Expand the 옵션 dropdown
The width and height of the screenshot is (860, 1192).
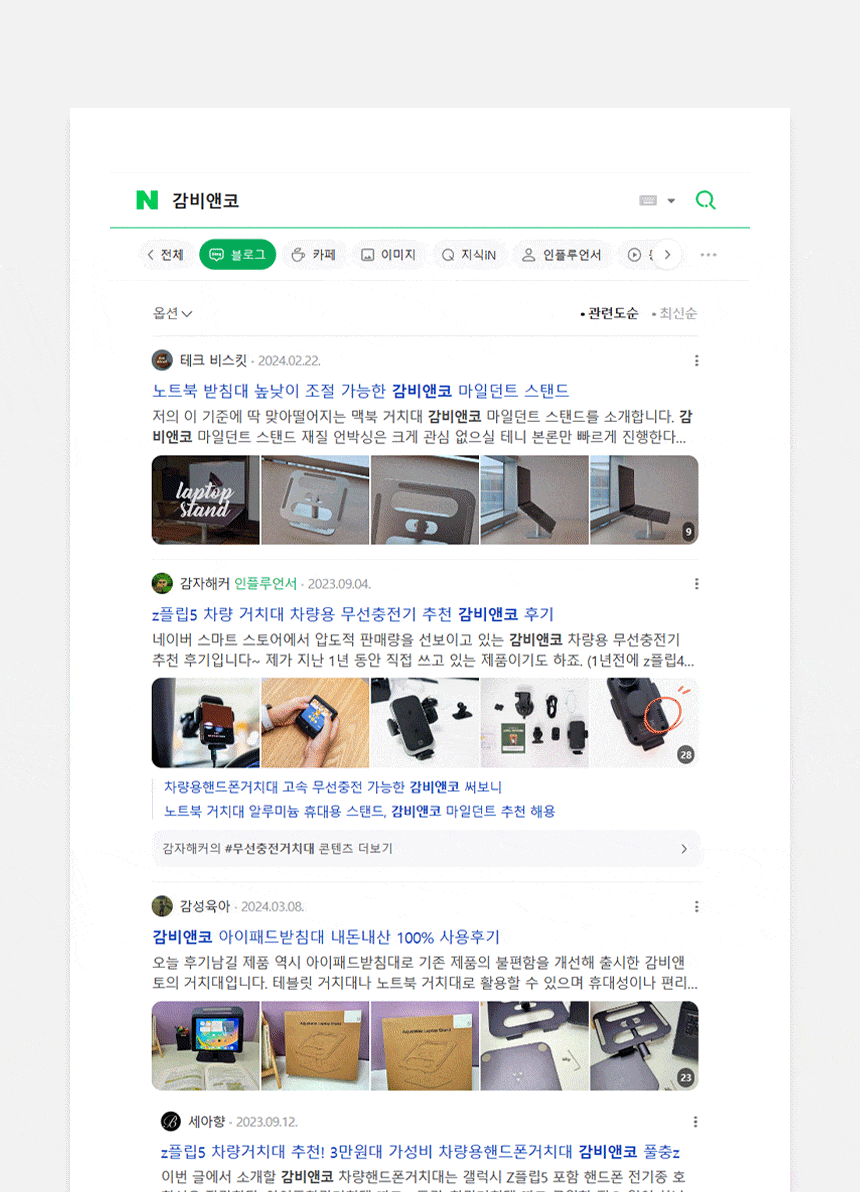click(x=173, y=313)
